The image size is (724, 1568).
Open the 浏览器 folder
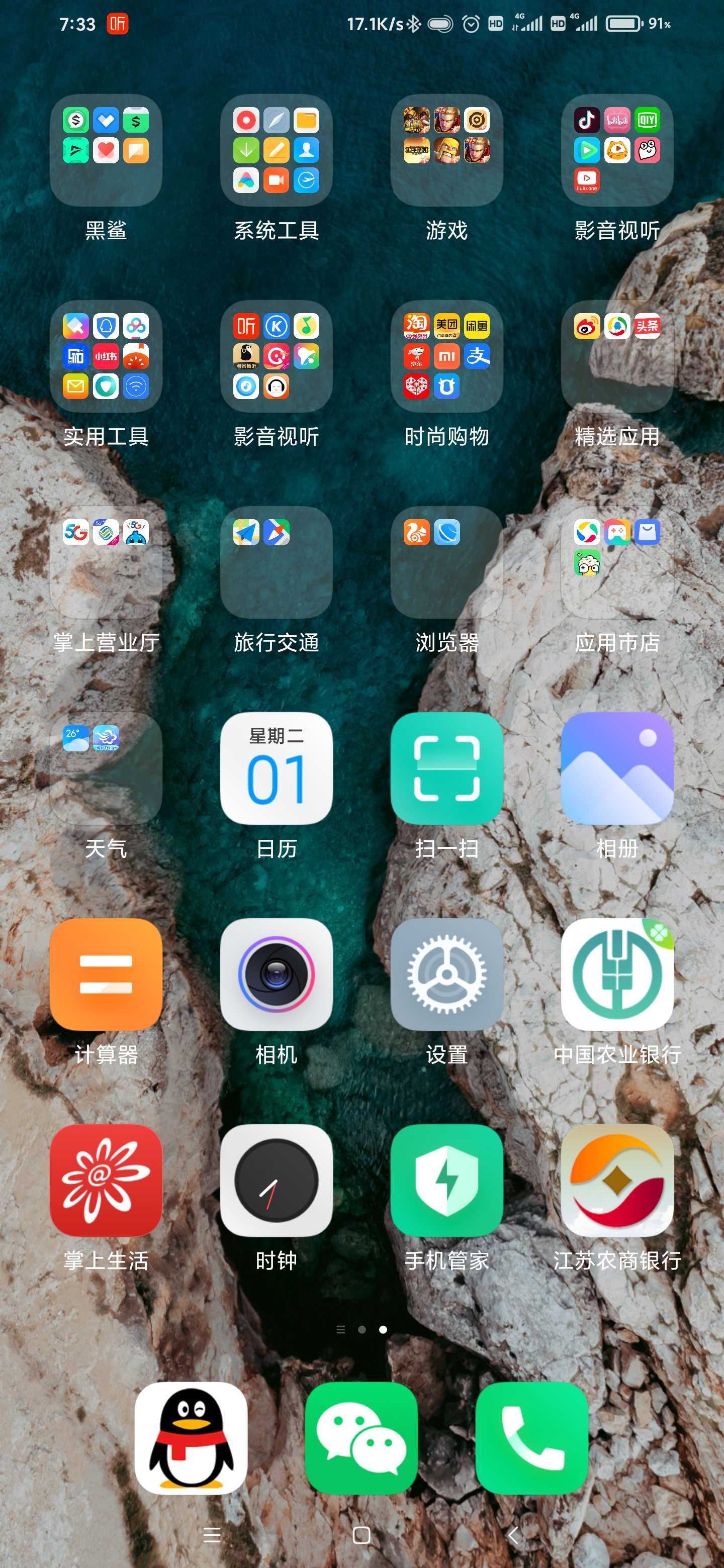(x=447, y=562)
